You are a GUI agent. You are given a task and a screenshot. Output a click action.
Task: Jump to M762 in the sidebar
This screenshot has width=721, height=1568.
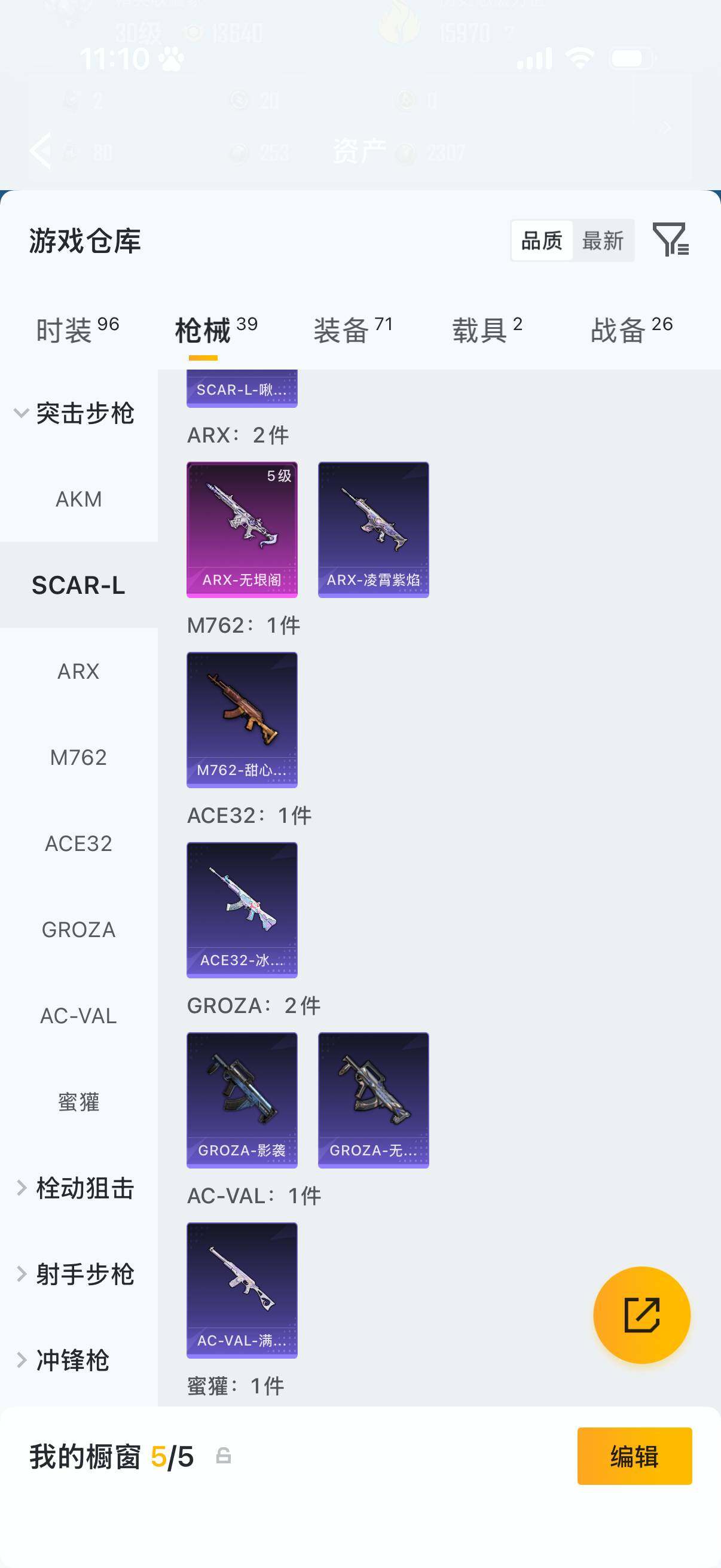[78, 757]
